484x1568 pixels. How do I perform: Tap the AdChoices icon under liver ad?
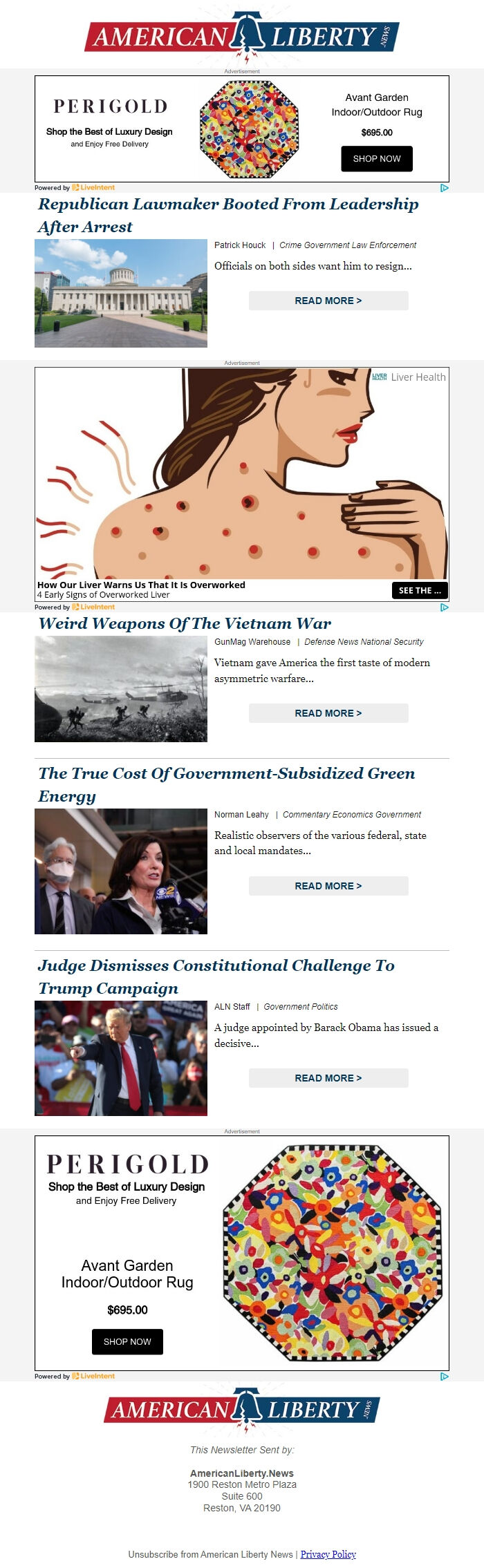point(444,607)
